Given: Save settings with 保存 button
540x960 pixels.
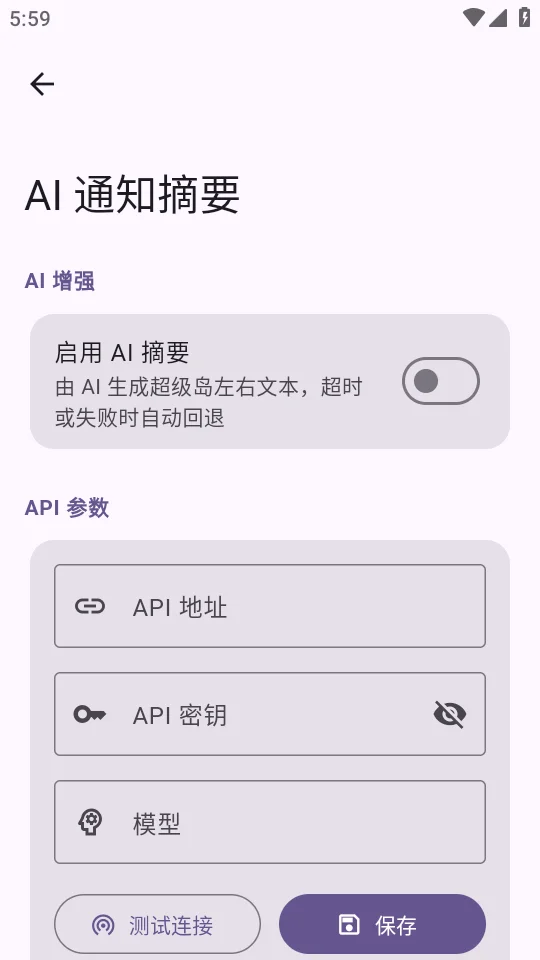Looking at the screenshot, I should [383, 924].
